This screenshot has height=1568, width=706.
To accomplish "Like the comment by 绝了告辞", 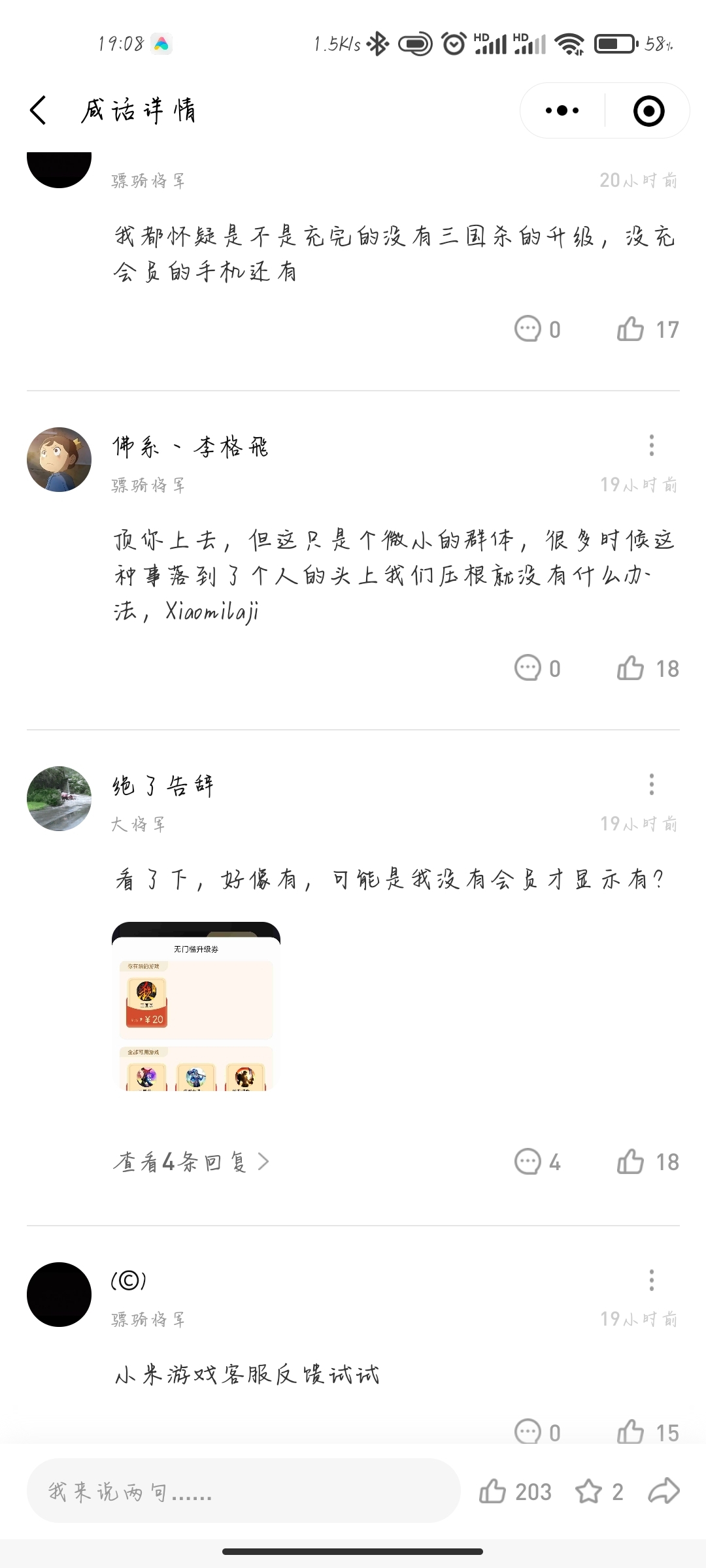I will click(x=631, y=1162).
